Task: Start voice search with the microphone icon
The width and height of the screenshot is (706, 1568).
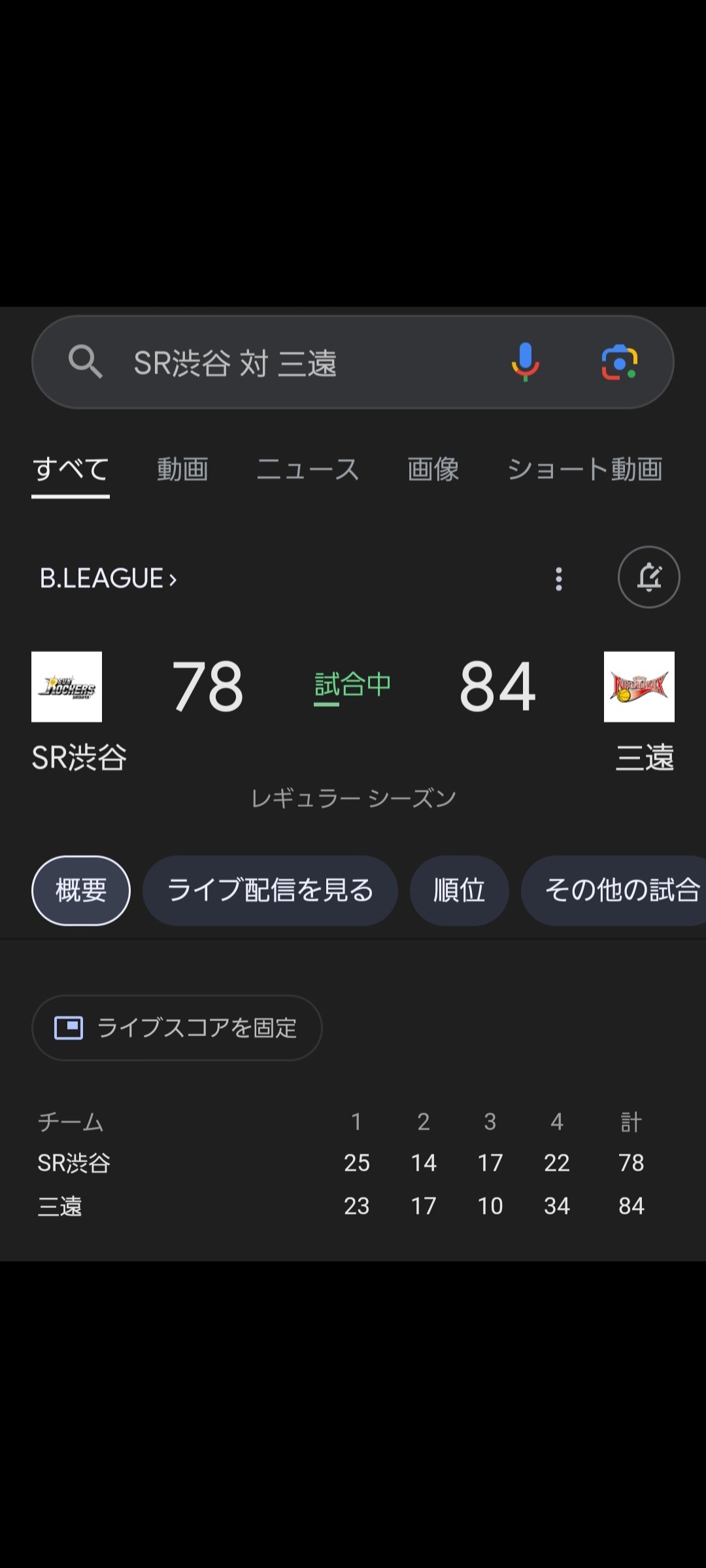Action: [x=525, y=362]
